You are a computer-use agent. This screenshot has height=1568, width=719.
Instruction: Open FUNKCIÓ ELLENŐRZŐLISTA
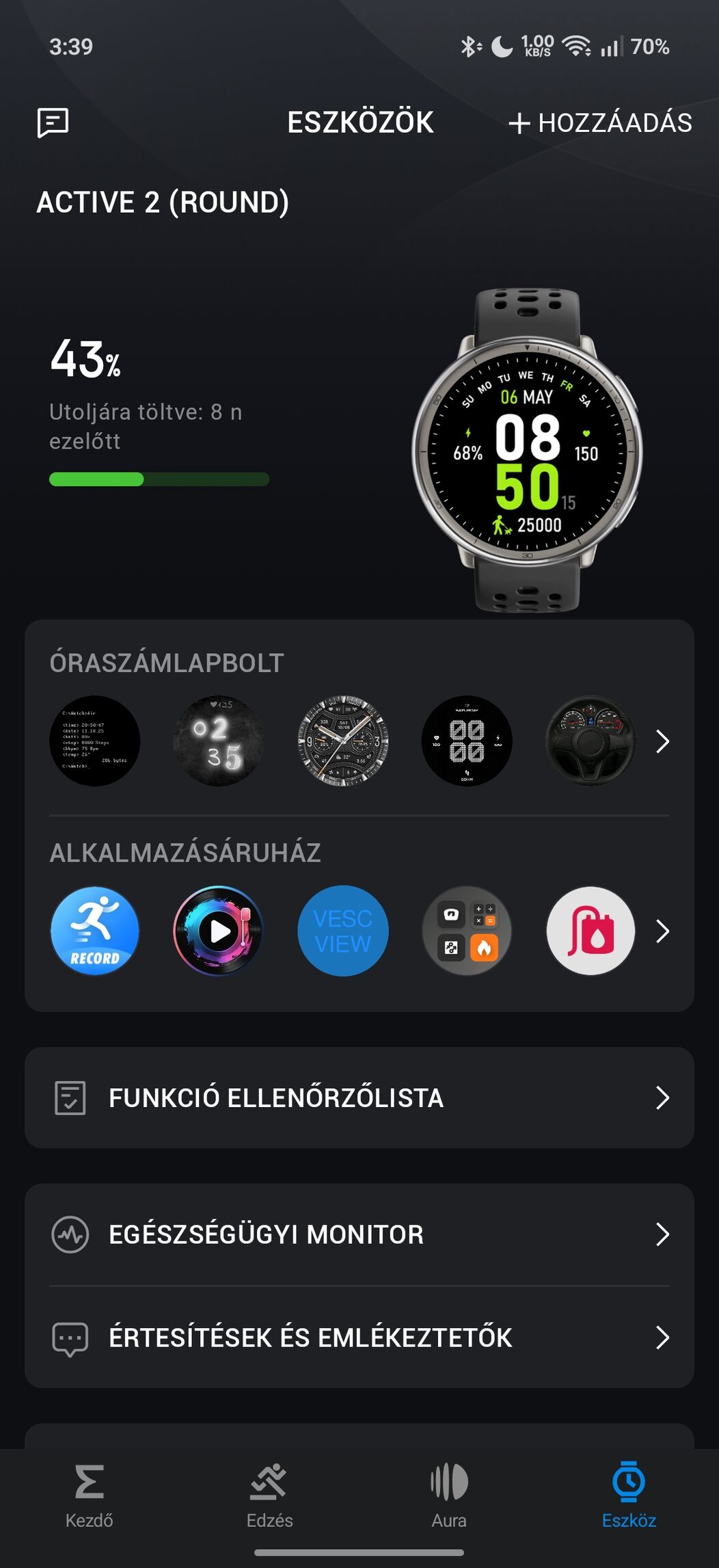[359, 1098]
